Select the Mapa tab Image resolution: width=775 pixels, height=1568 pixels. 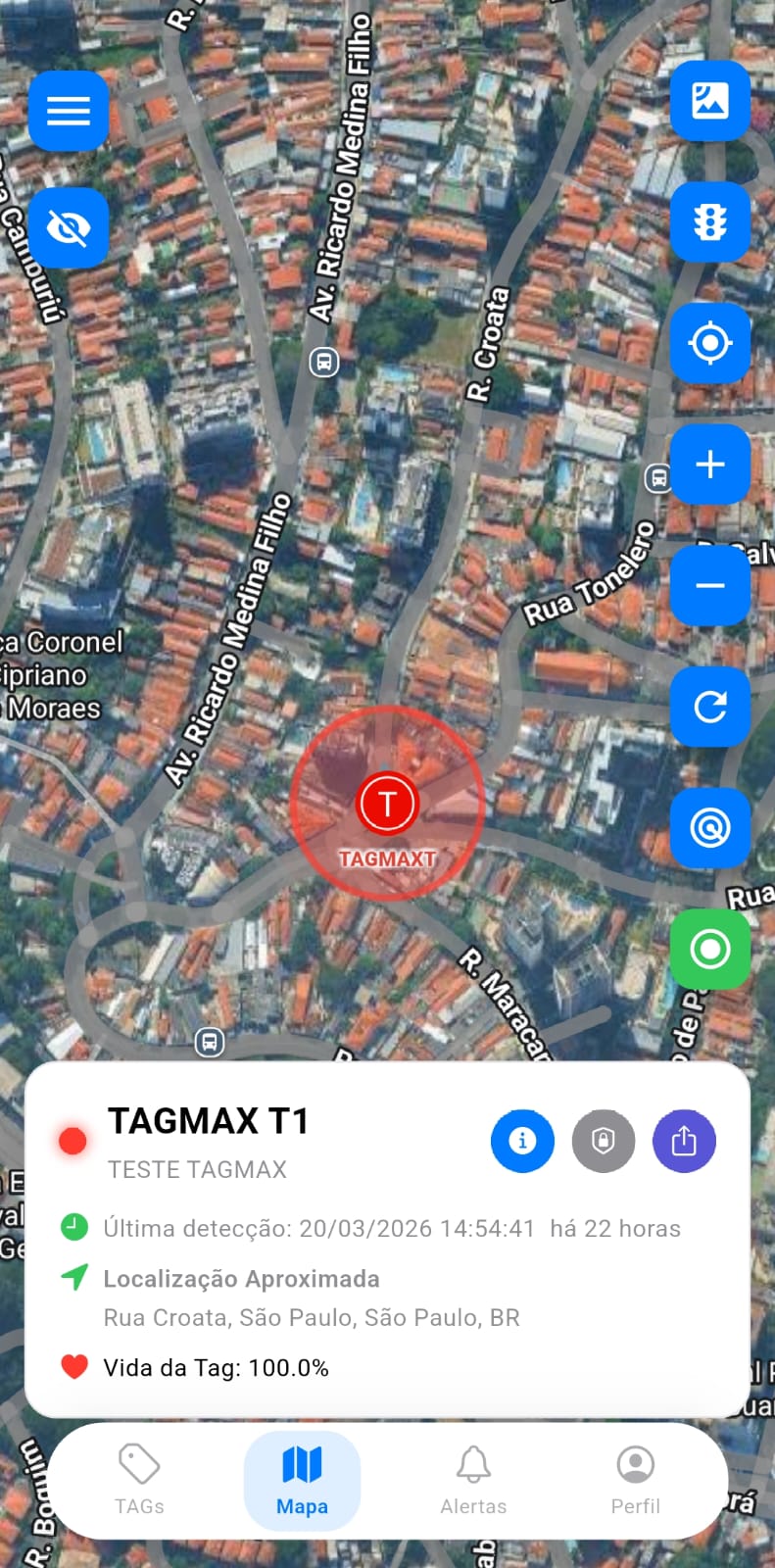click(302, 1480)
